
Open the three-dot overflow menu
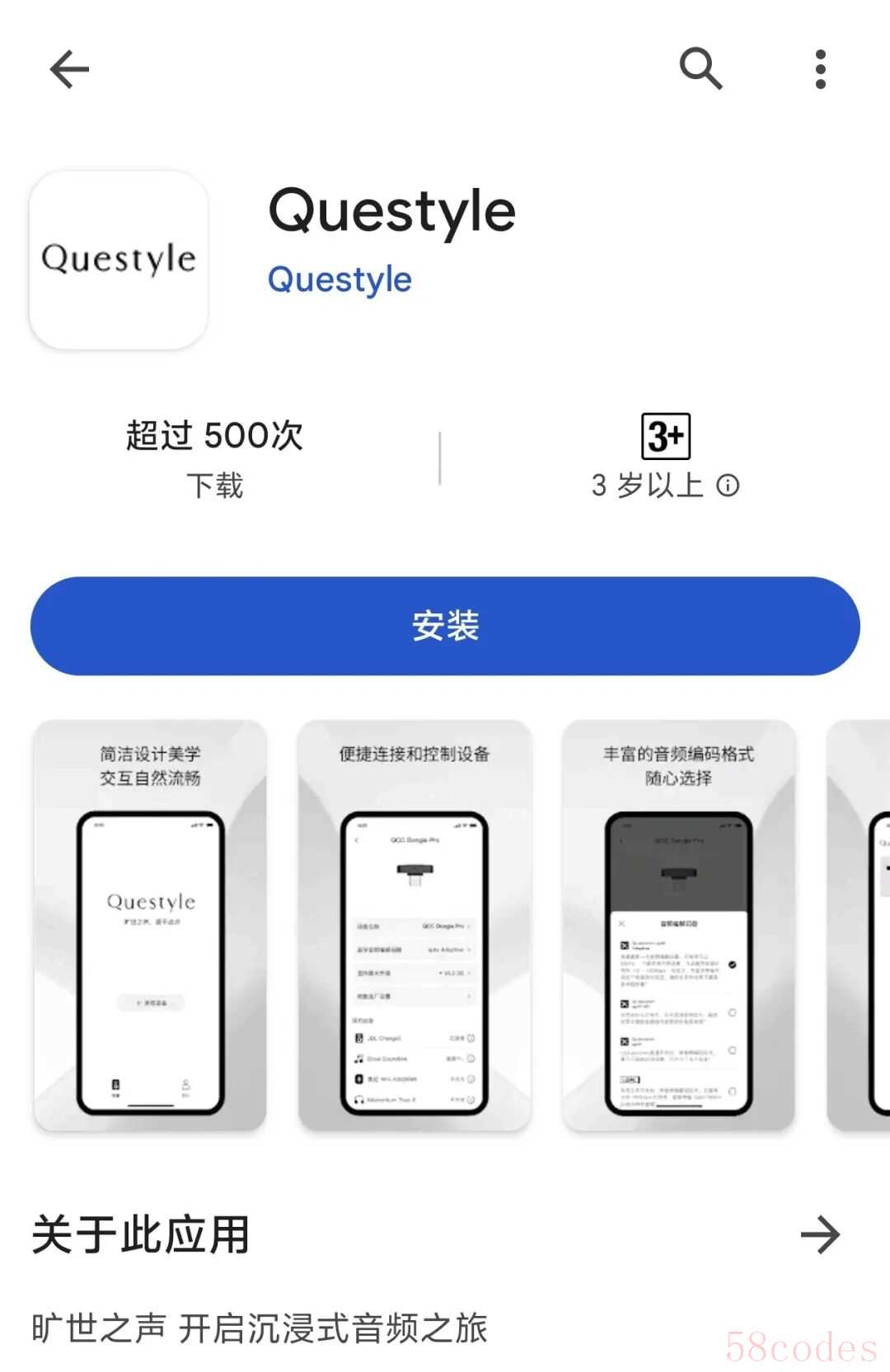[820, 69]
